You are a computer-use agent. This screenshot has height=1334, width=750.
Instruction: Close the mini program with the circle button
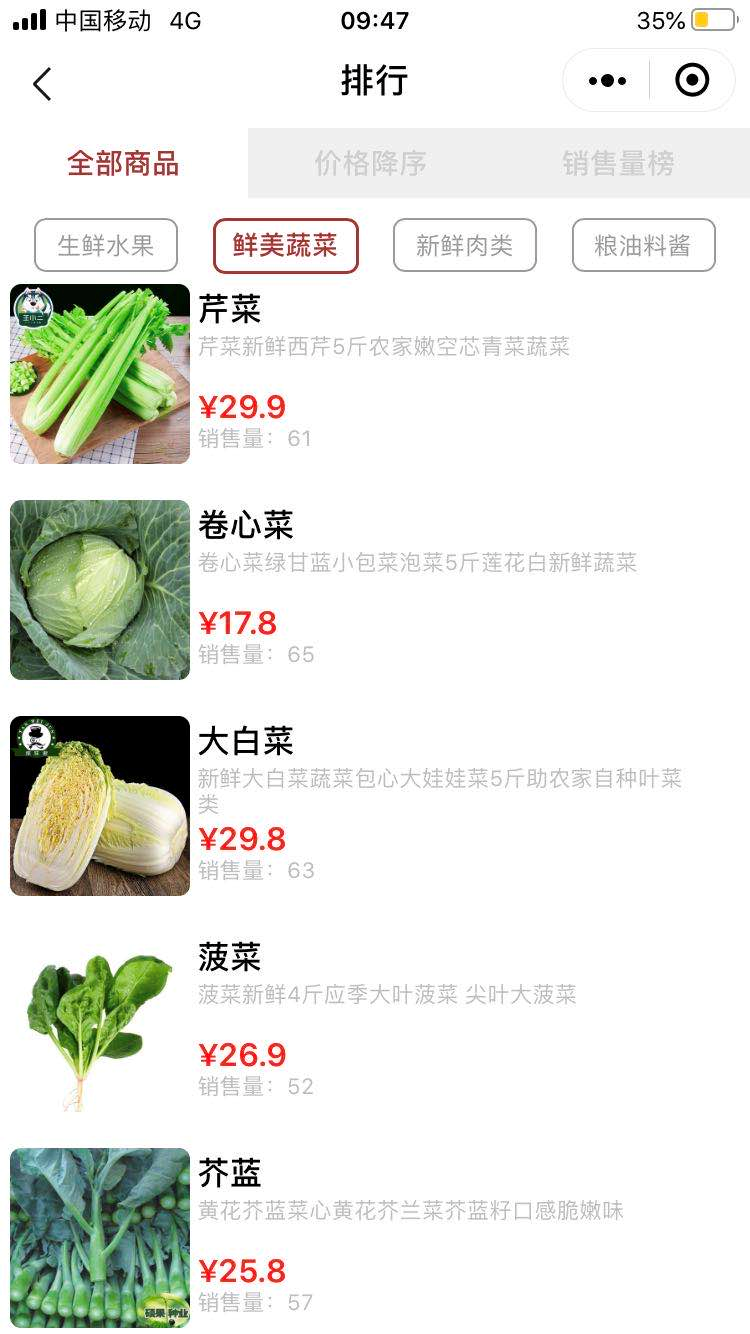[692, 81]
